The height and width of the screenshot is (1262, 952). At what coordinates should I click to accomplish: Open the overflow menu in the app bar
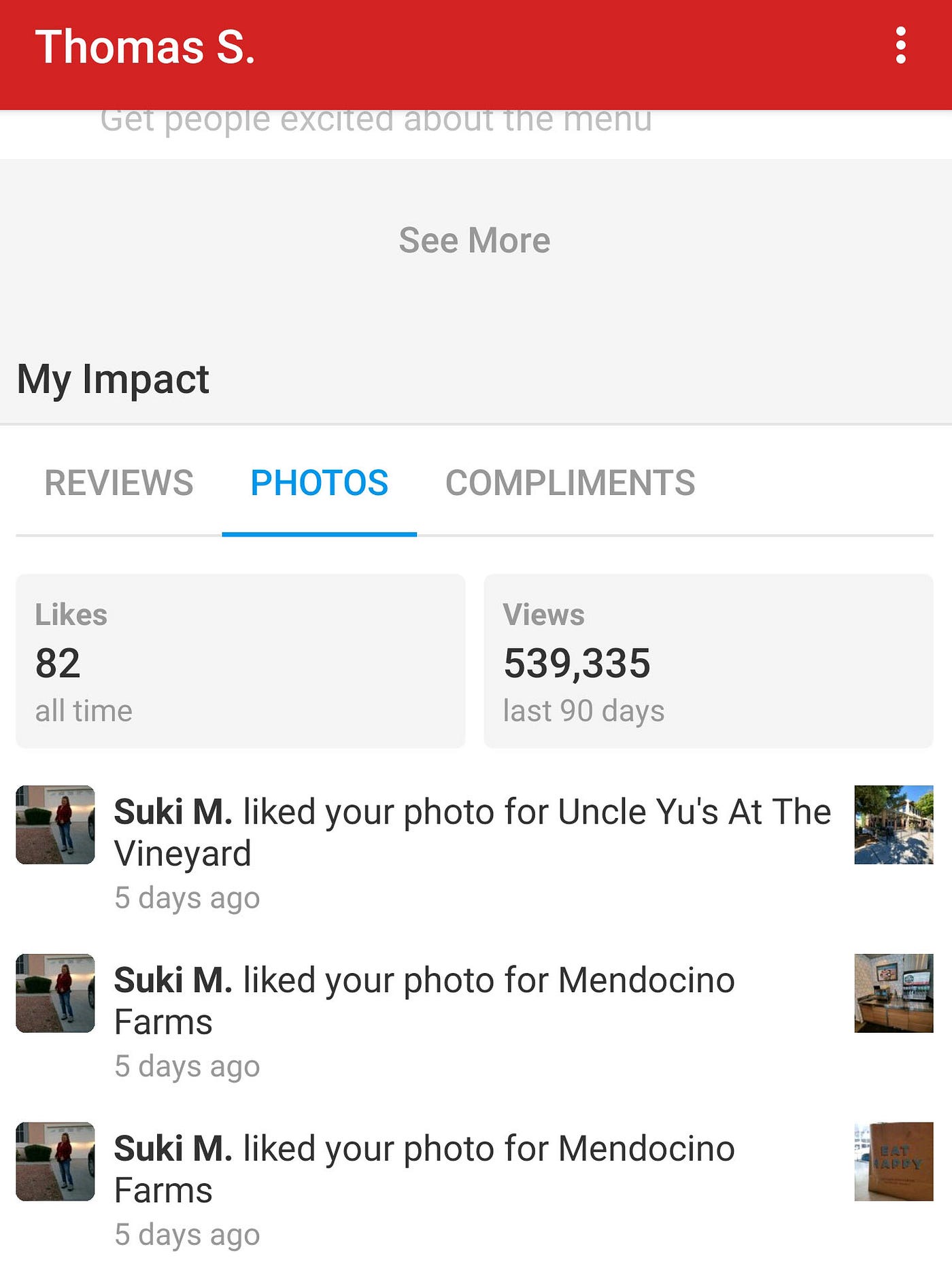[900, 46]
